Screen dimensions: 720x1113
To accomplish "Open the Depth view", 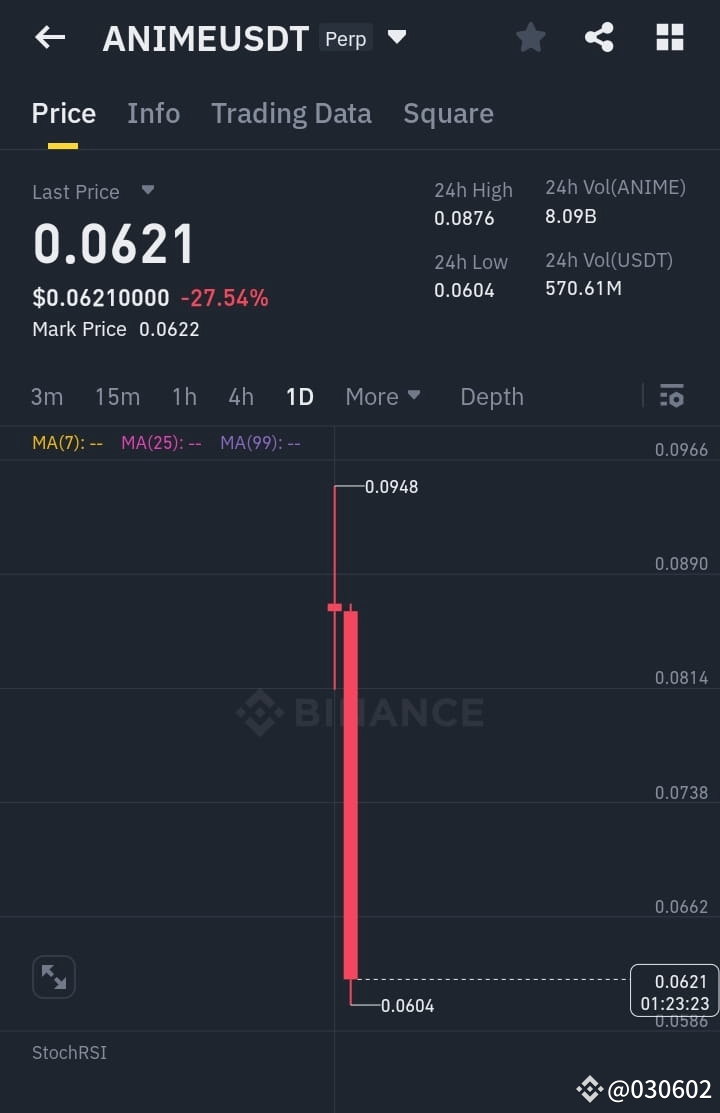I will coord(492,396).
